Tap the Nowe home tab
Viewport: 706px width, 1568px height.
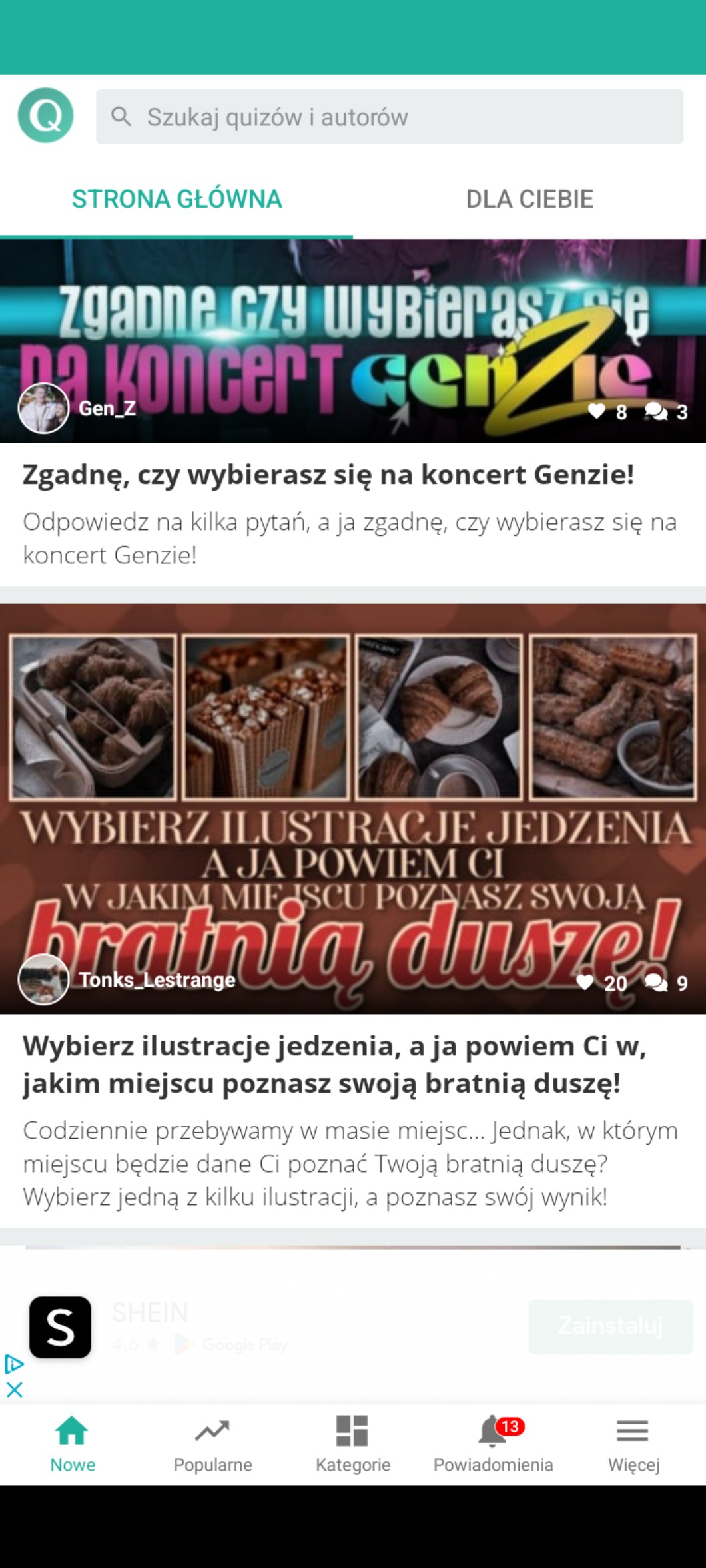pos(72,1445)
